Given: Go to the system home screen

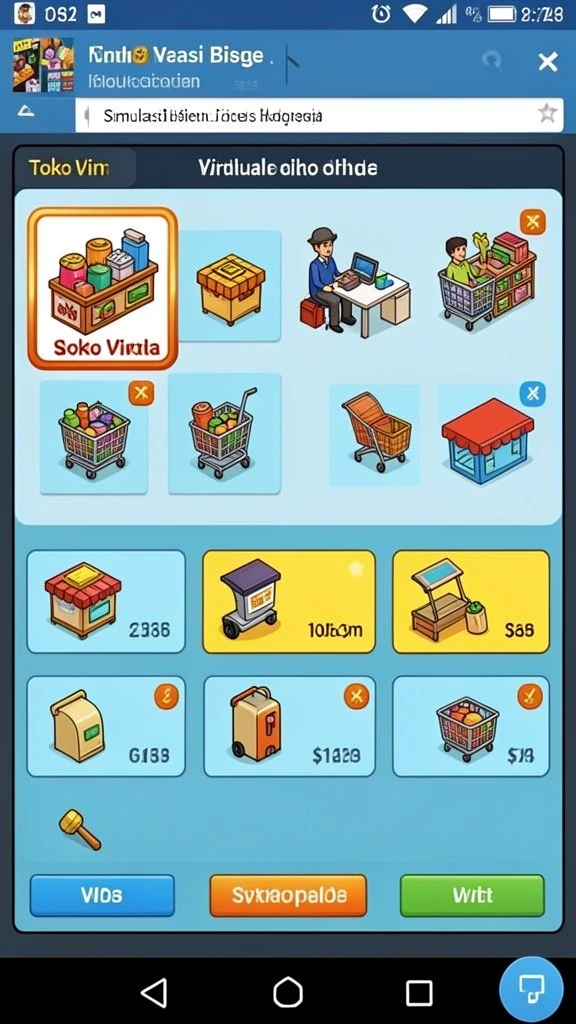Looking at the screenshot, I should coord(288,993).
